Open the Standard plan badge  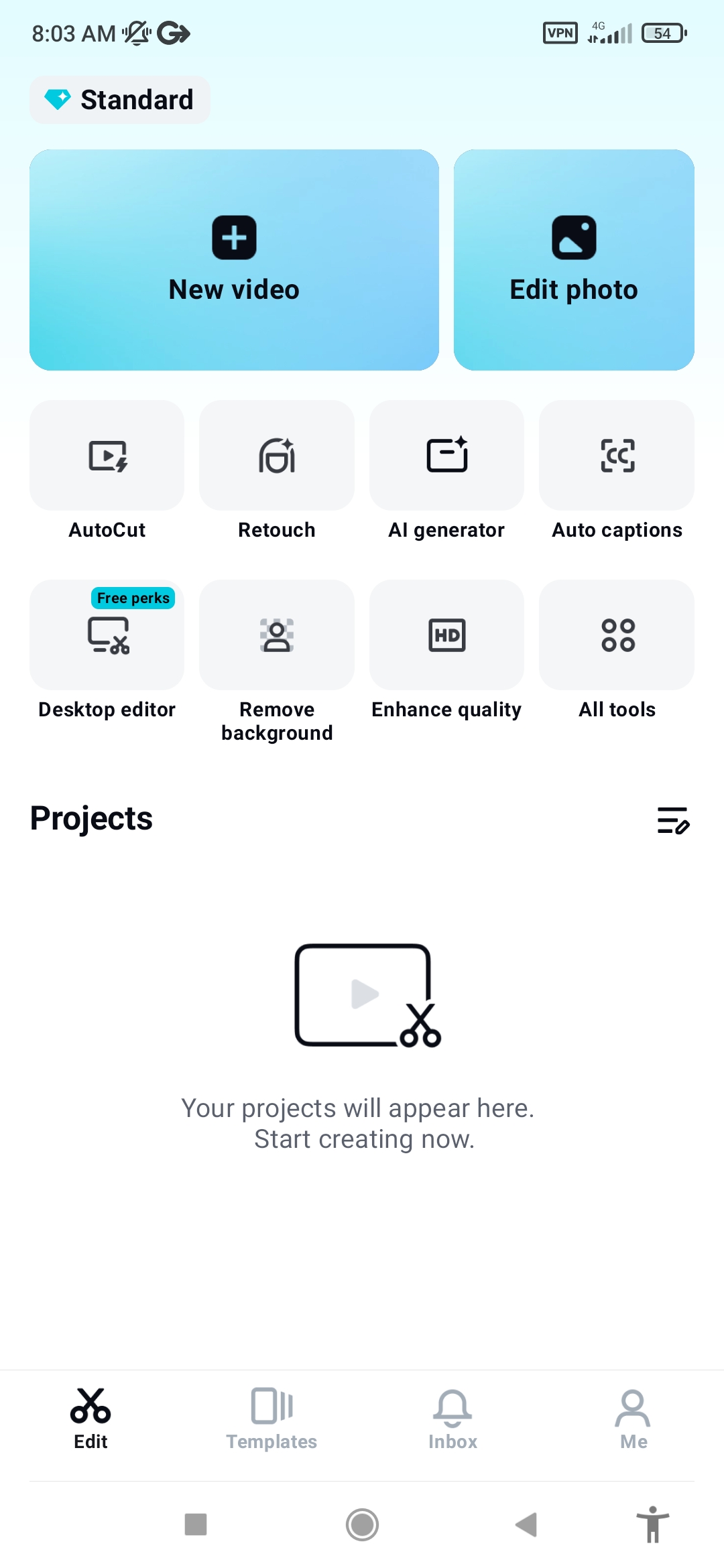119,100
